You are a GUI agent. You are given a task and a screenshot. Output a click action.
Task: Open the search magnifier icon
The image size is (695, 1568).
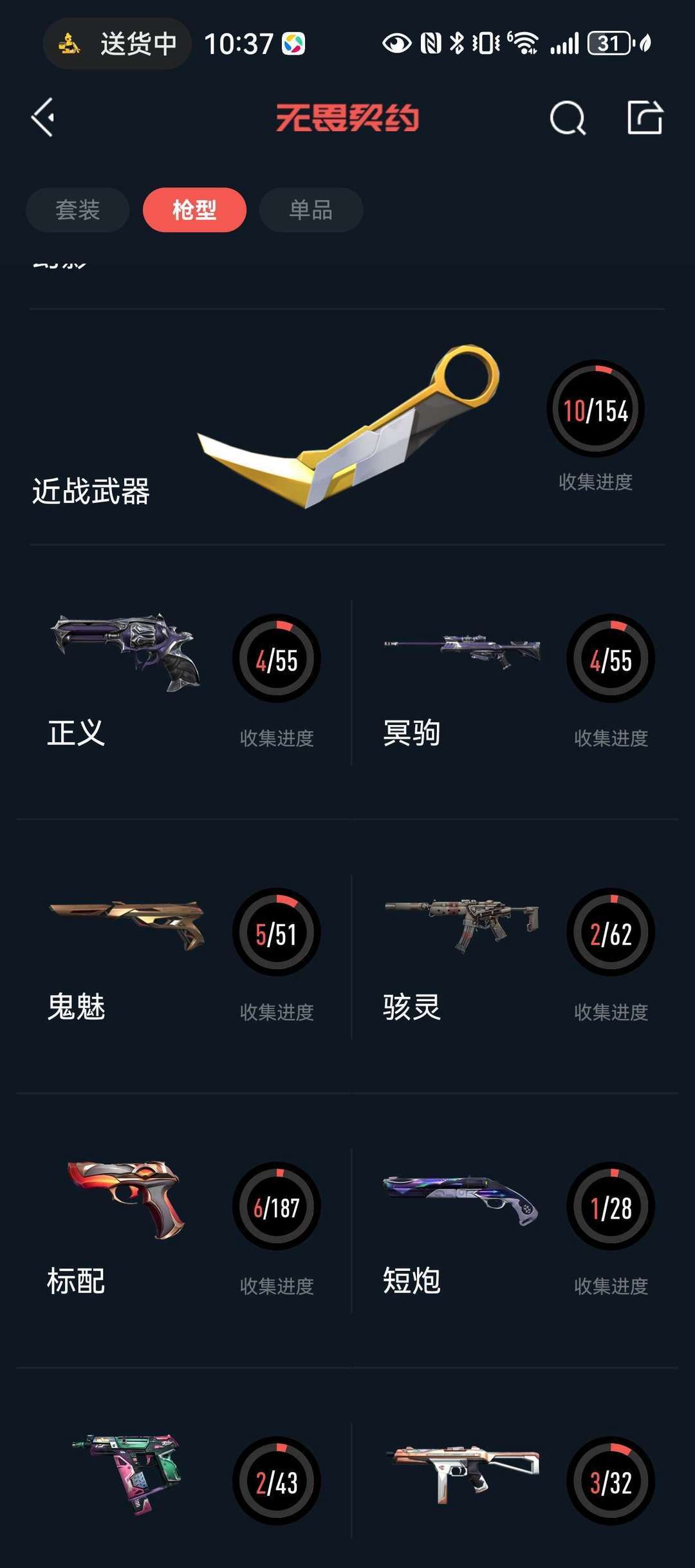pyautogui.click(x=568, y=118)
